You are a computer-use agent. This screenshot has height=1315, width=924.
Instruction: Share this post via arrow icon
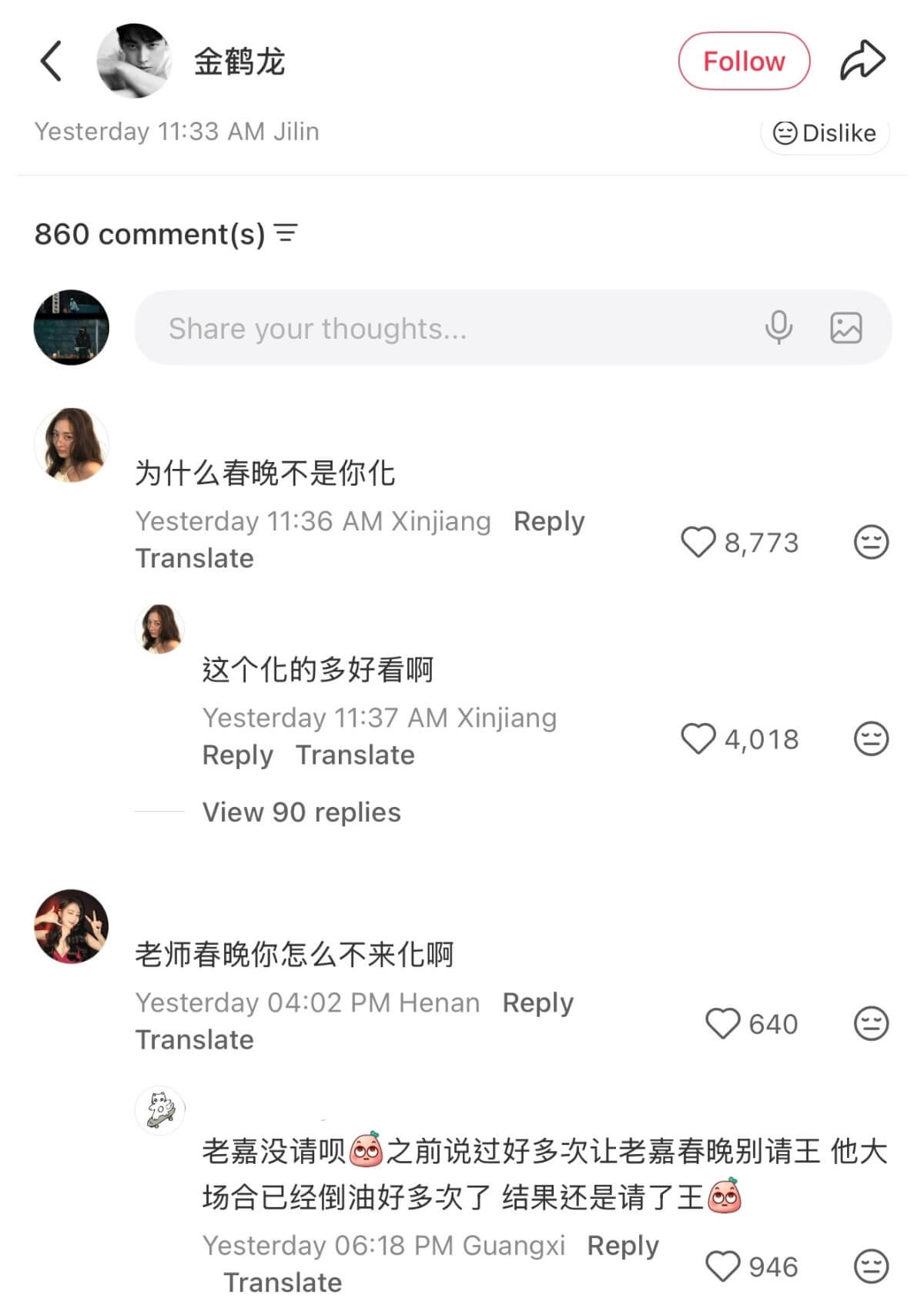click(x=862, y=60)
